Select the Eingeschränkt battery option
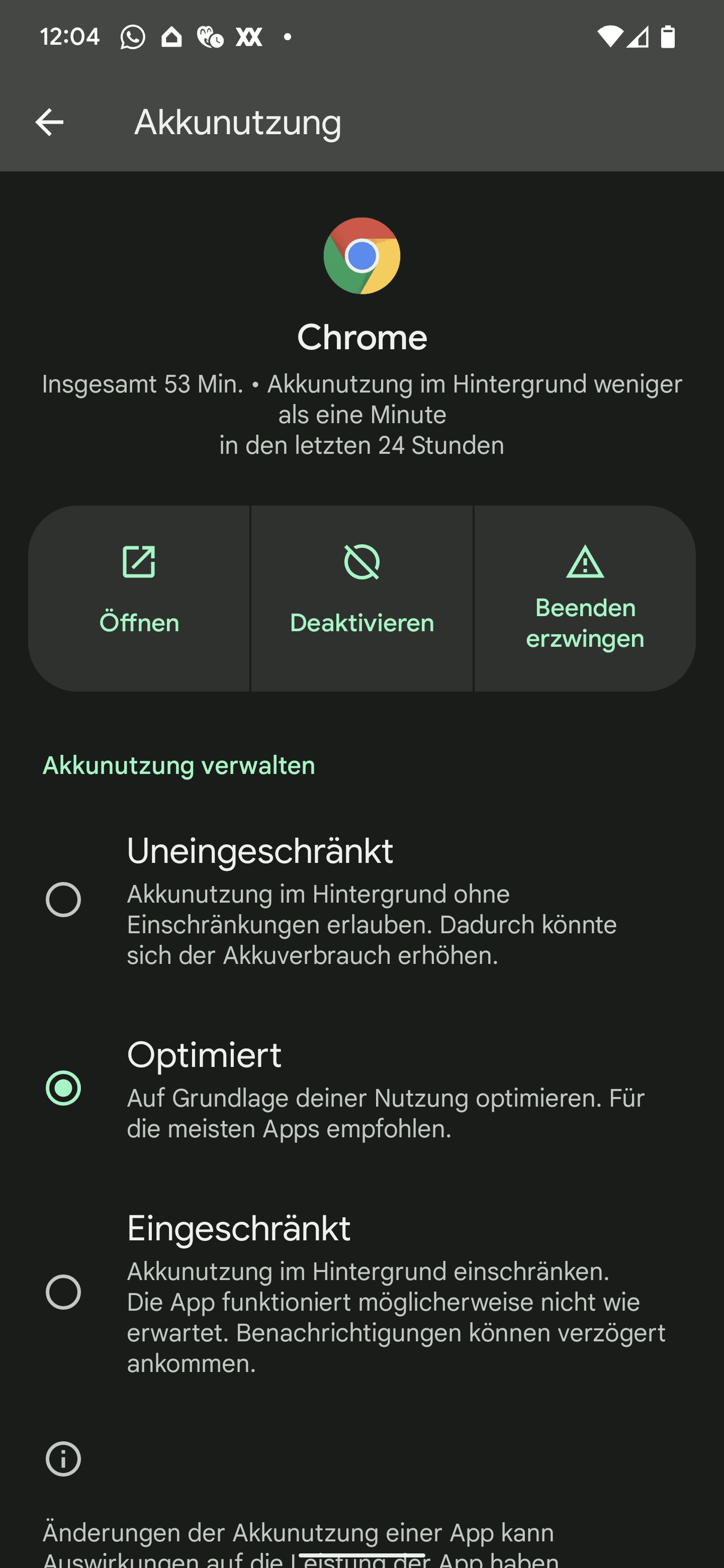 [x=361, y=1292]
